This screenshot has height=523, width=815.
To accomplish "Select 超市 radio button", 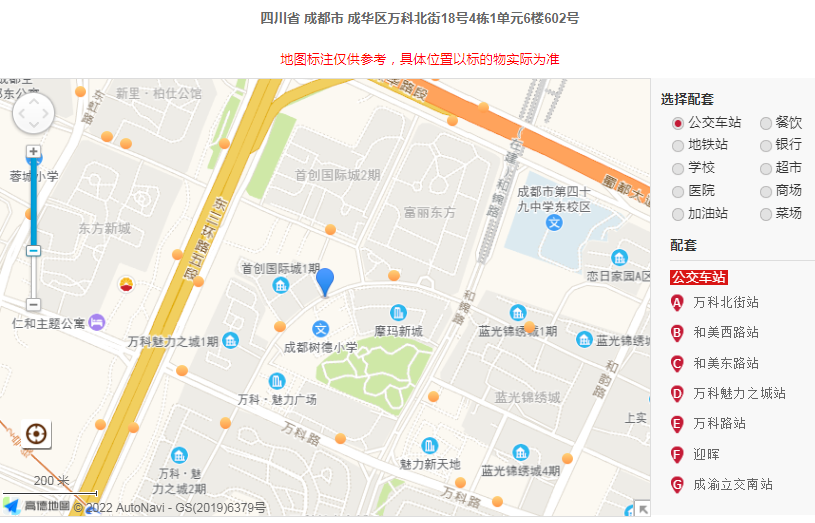I will pyautogui.click(x=766, y=169).
